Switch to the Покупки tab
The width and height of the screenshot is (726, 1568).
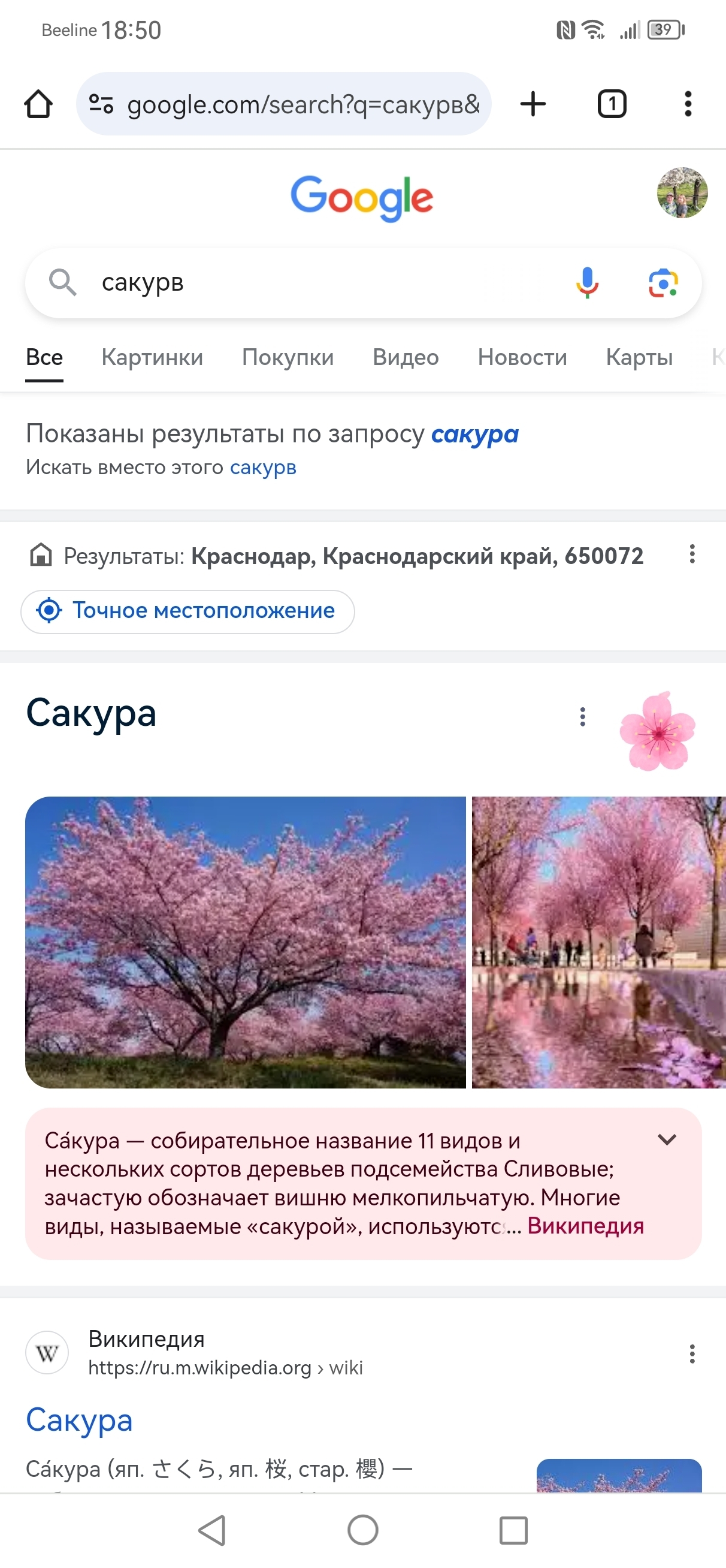(288, 357)
